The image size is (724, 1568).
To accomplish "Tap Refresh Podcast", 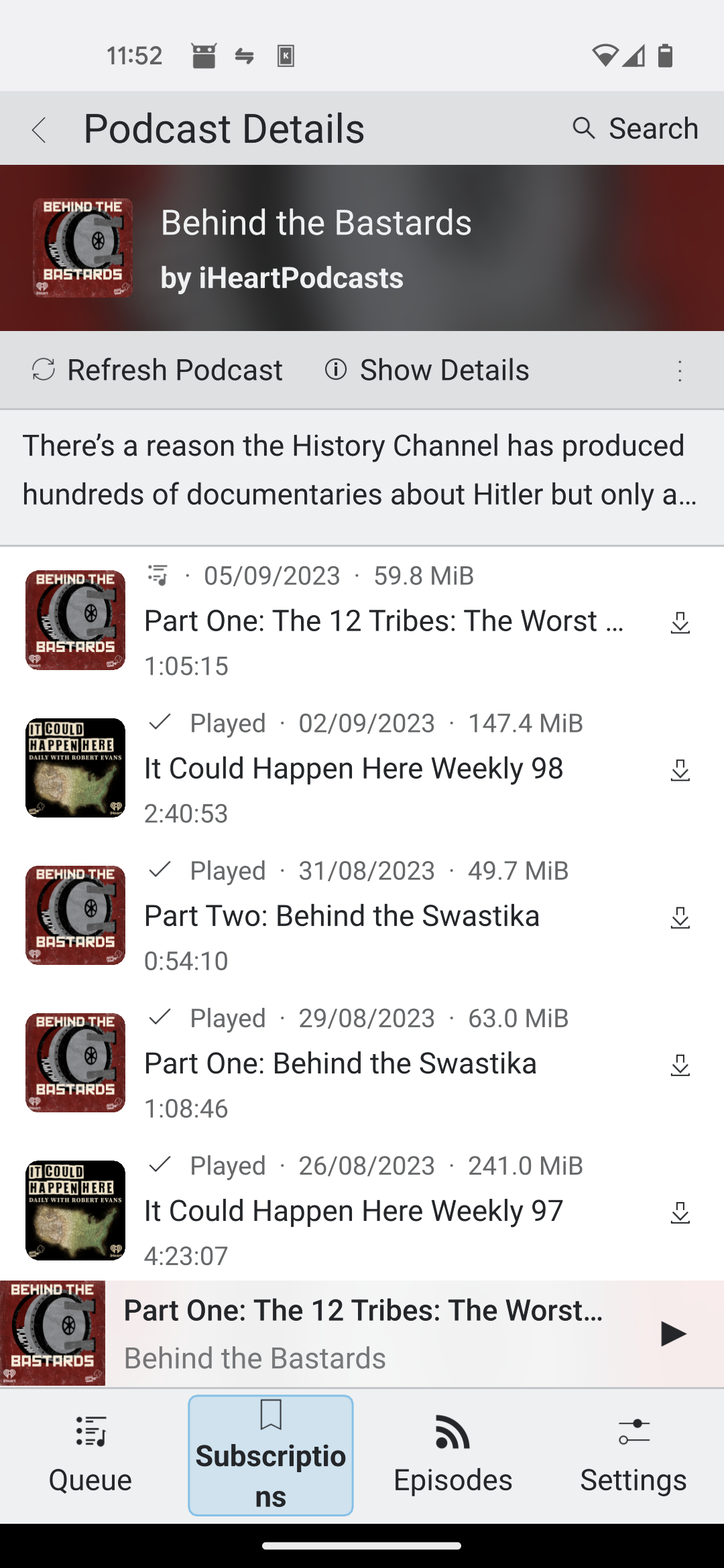I will tap(158, 370).
